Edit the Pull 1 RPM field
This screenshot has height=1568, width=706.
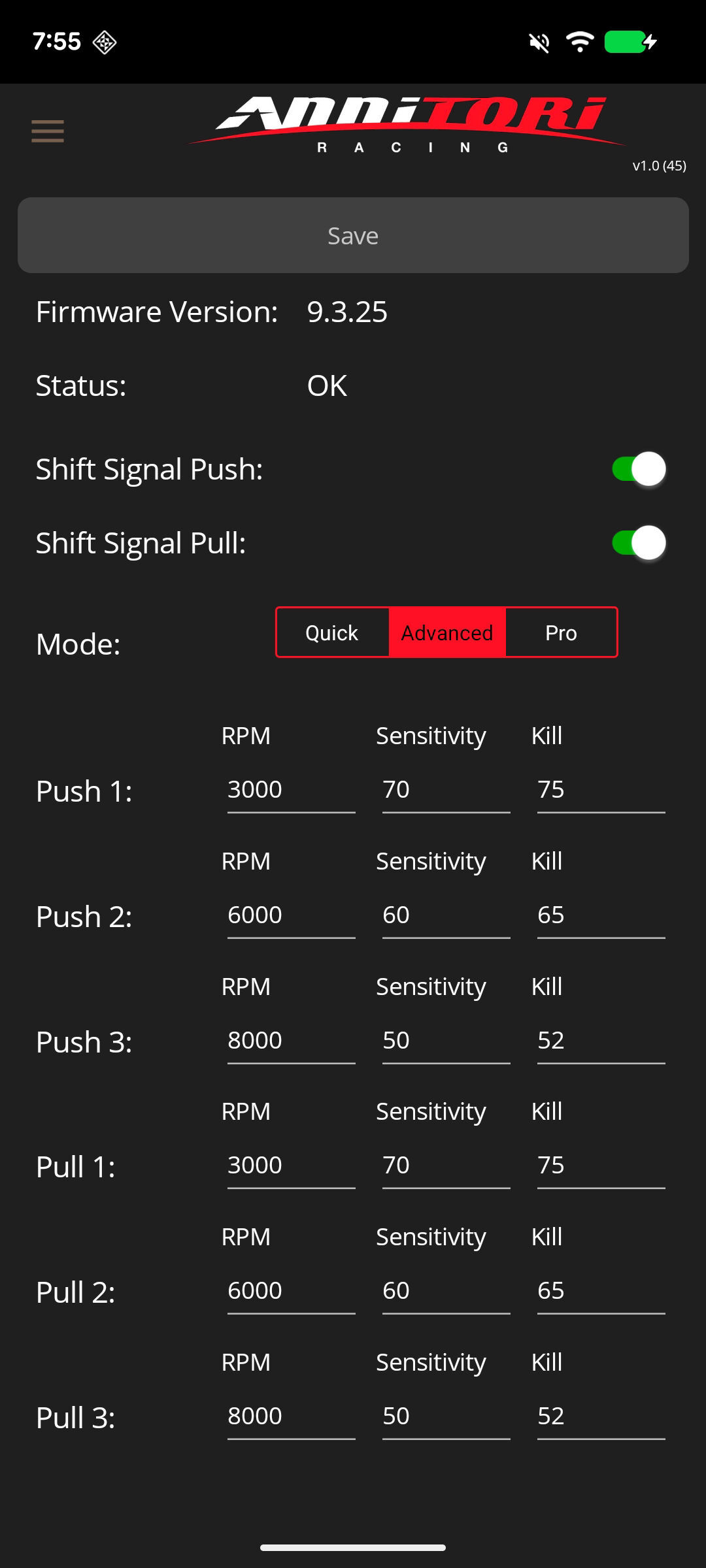pyautogui.click(x=291, y=1165)
